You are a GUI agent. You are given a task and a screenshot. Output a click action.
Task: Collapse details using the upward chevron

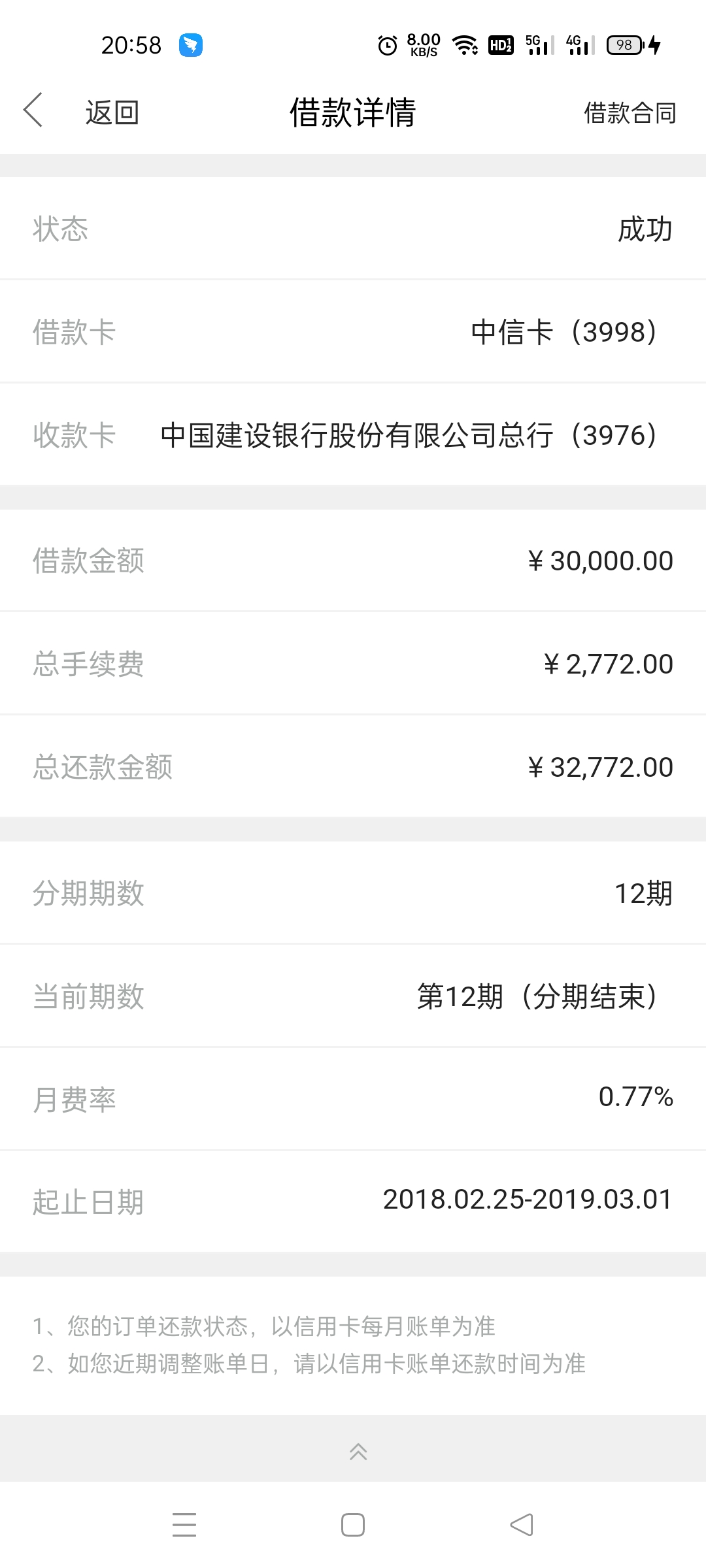(x=357, y=1452)
